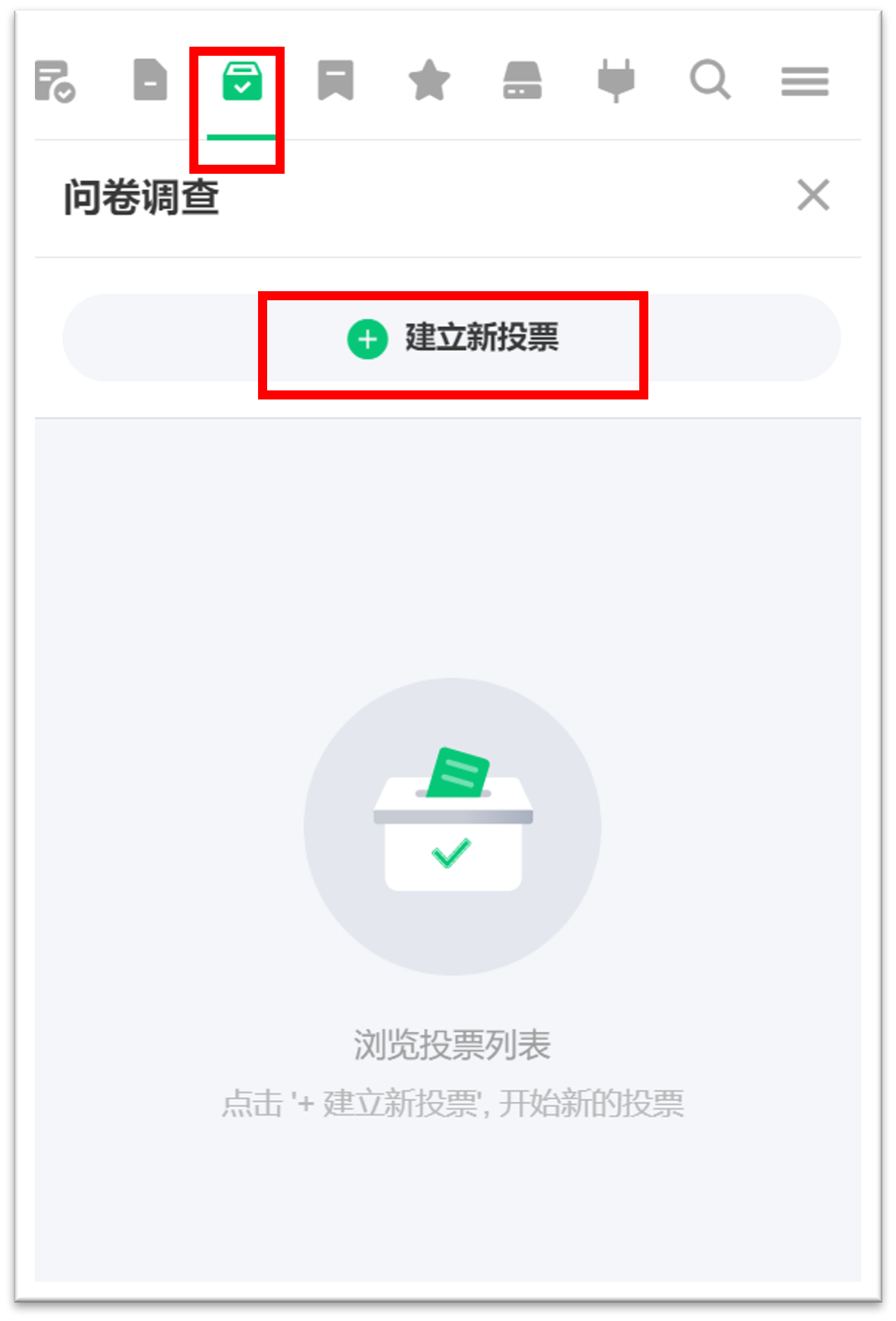Tap 建立新投票 to create a new poll
This screenshot has height=1321, width=896.
pyautogui.click(x=452, y=339)
